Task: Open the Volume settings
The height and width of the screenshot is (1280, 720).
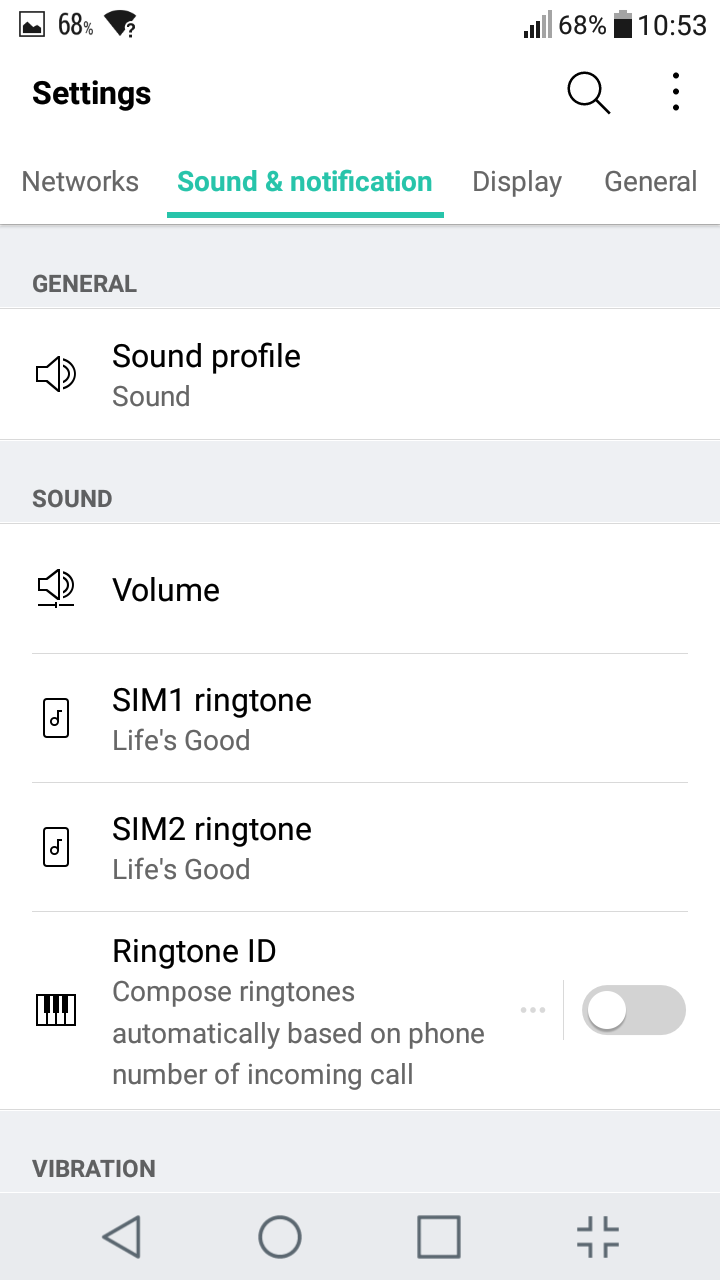Action: click(x=360, y=589)
